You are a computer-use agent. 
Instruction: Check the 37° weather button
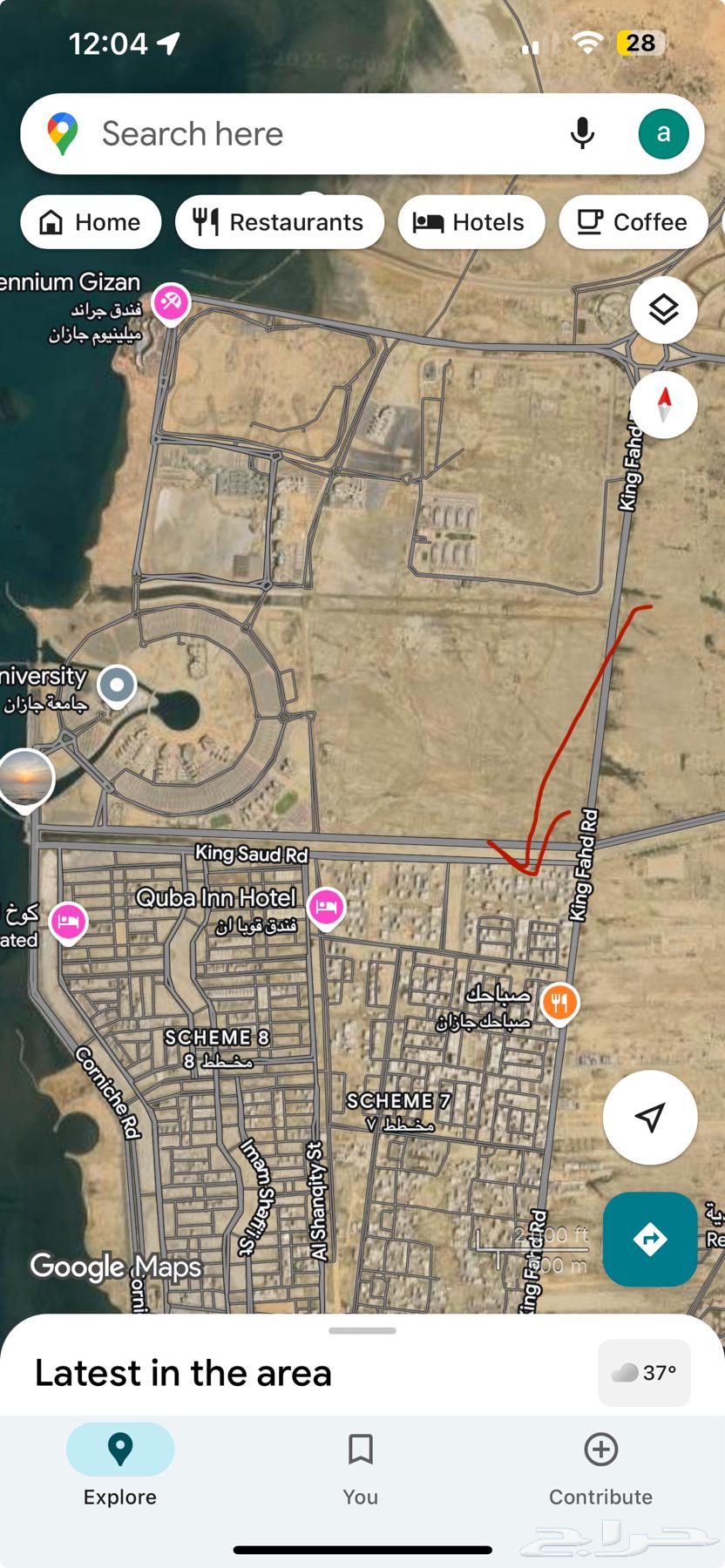click(644, 1373)
